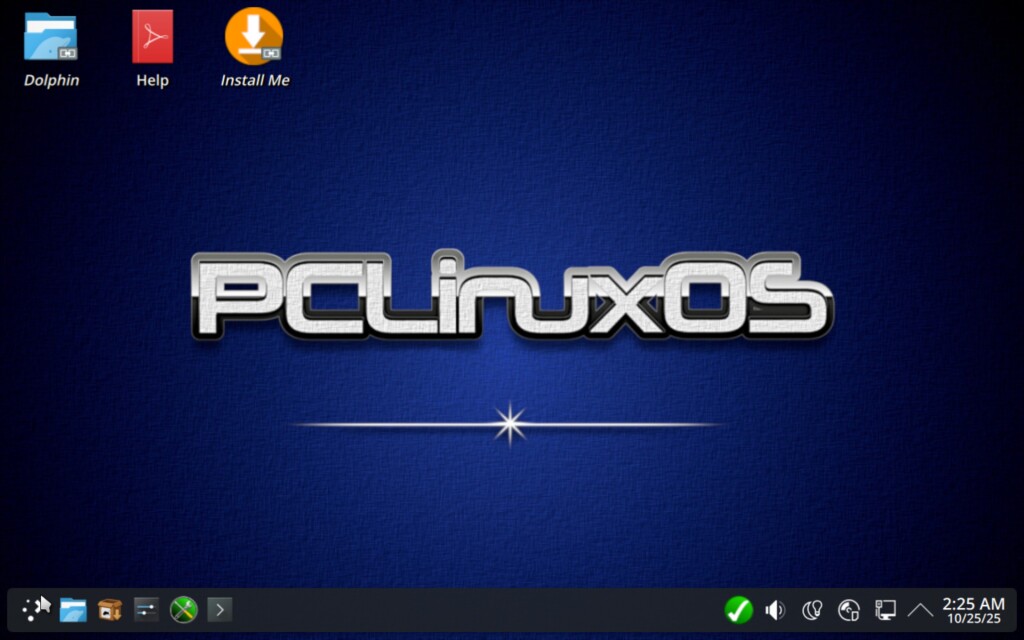Viewport: 1024px width, 640px height.
Task: Open the volume control in the tray
Action: click(775, 609)
